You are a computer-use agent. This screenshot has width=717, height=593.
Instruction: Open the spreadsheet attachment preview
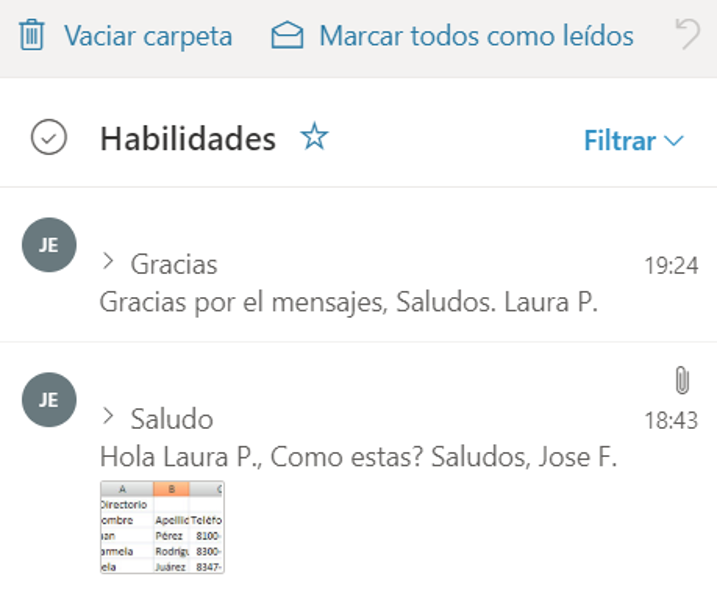pos(162,527)
